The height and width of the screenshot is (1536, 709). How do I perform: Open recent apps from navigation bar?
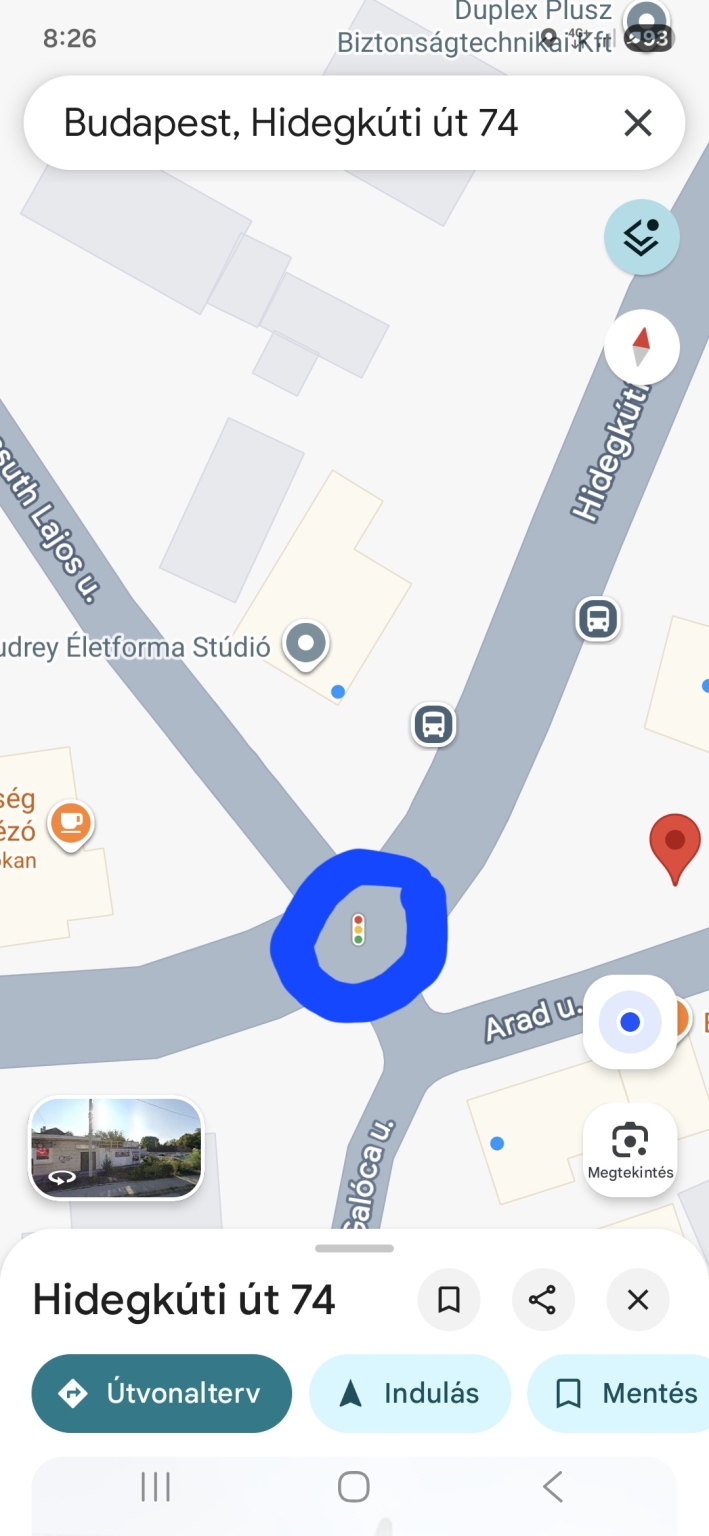coord(155,1486)
